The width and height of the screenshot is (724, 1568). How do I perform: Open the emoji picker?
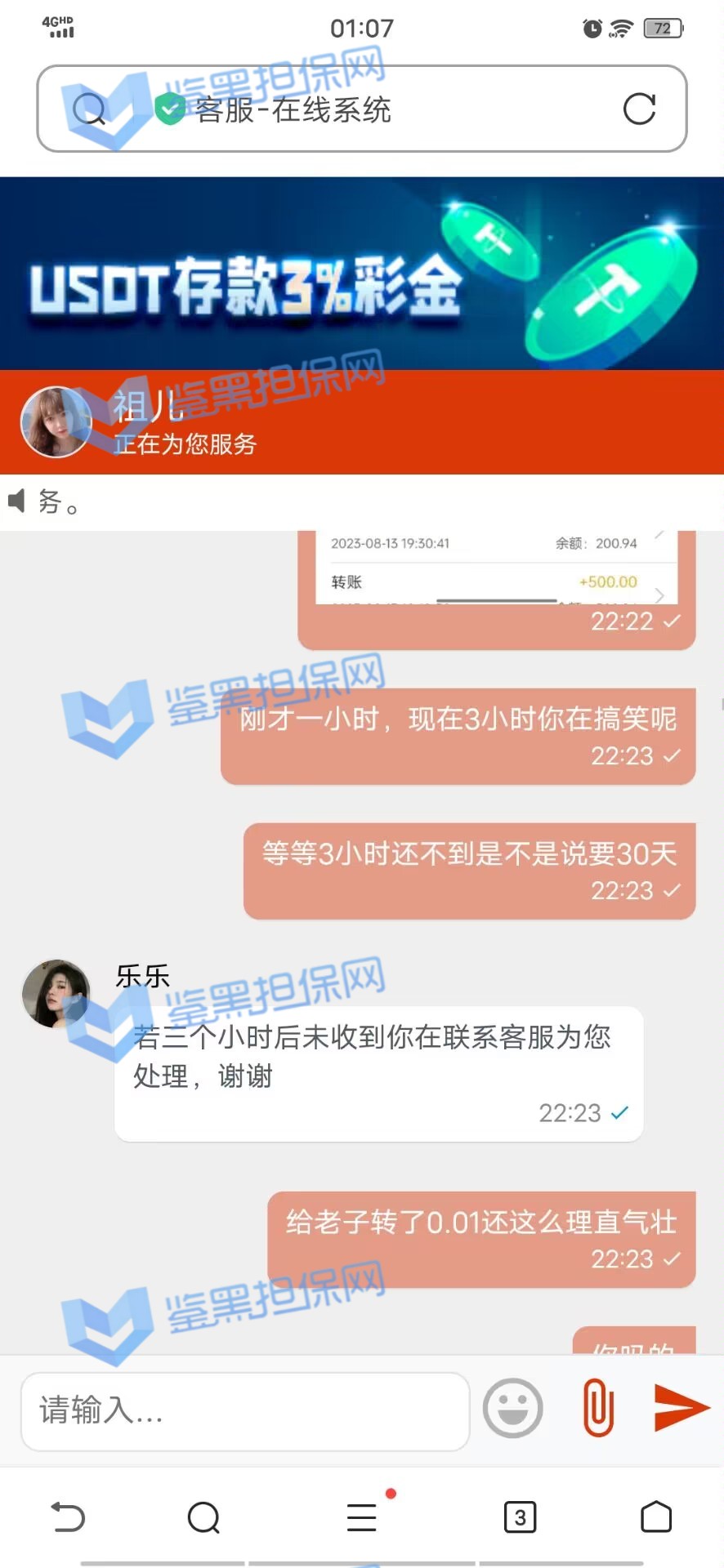point(512,1408)
